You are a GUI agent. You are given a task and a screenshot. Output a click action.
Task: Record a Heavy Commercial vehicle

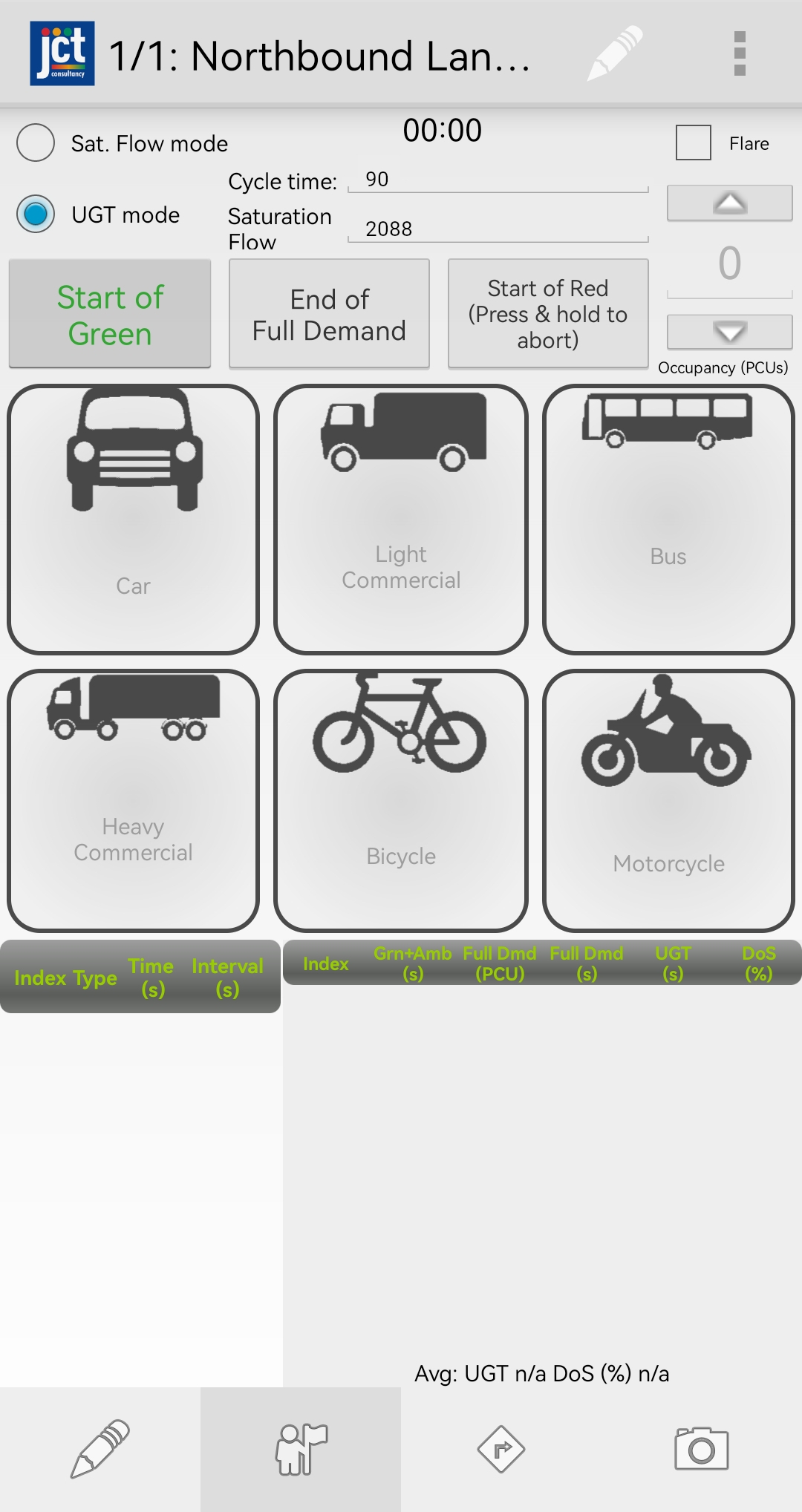134,801
